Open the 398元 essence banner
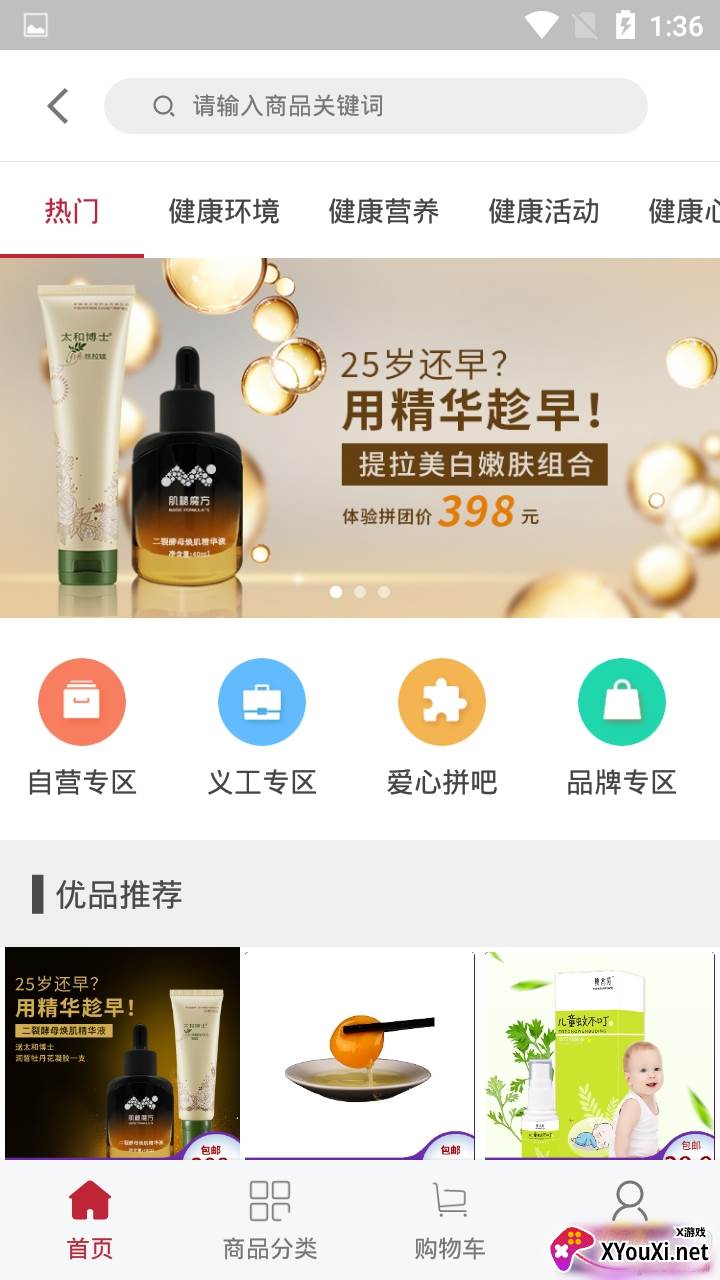Image resolution: width=720 pixels, height=1280 pixels. click(x=360, y=438)
